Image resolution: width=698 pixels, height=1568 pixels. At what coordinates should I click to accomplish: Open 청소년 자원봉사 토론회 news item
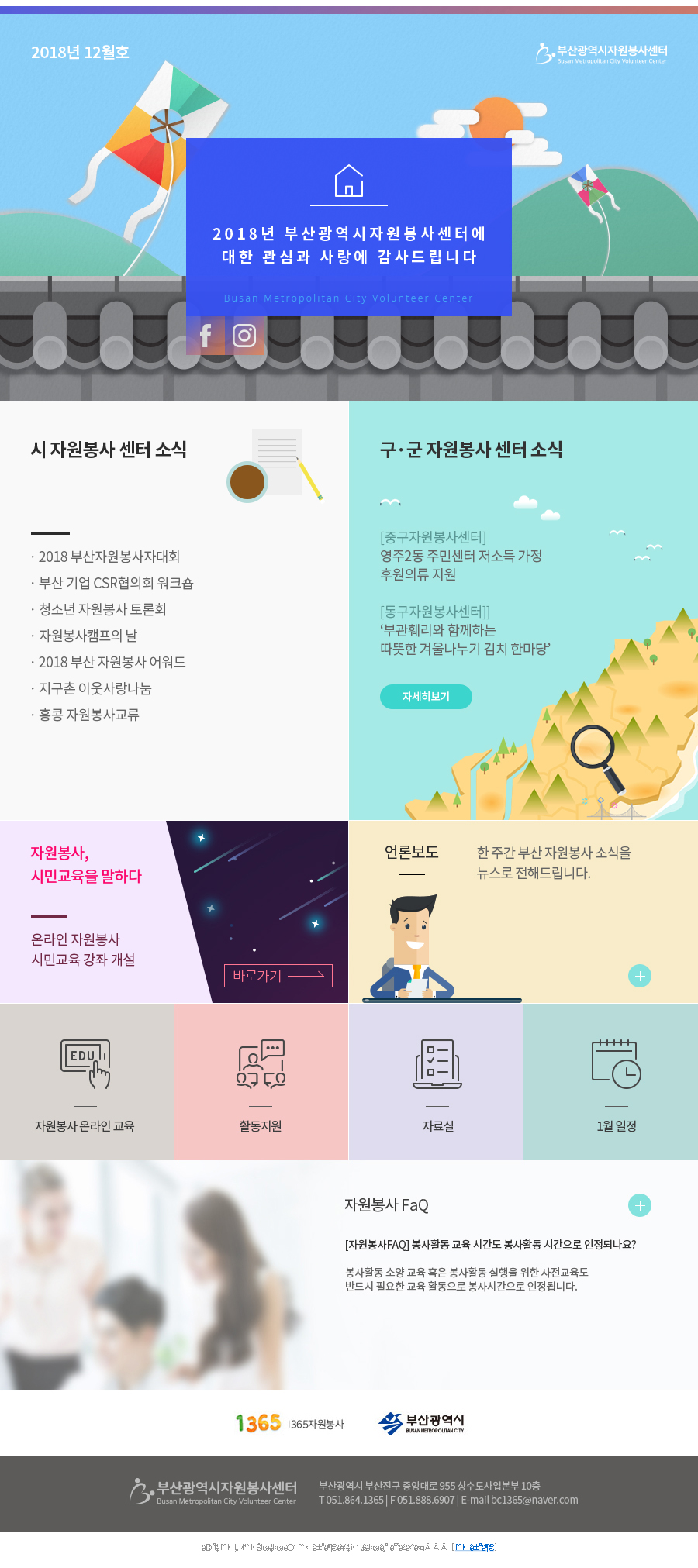coord(102,609)
